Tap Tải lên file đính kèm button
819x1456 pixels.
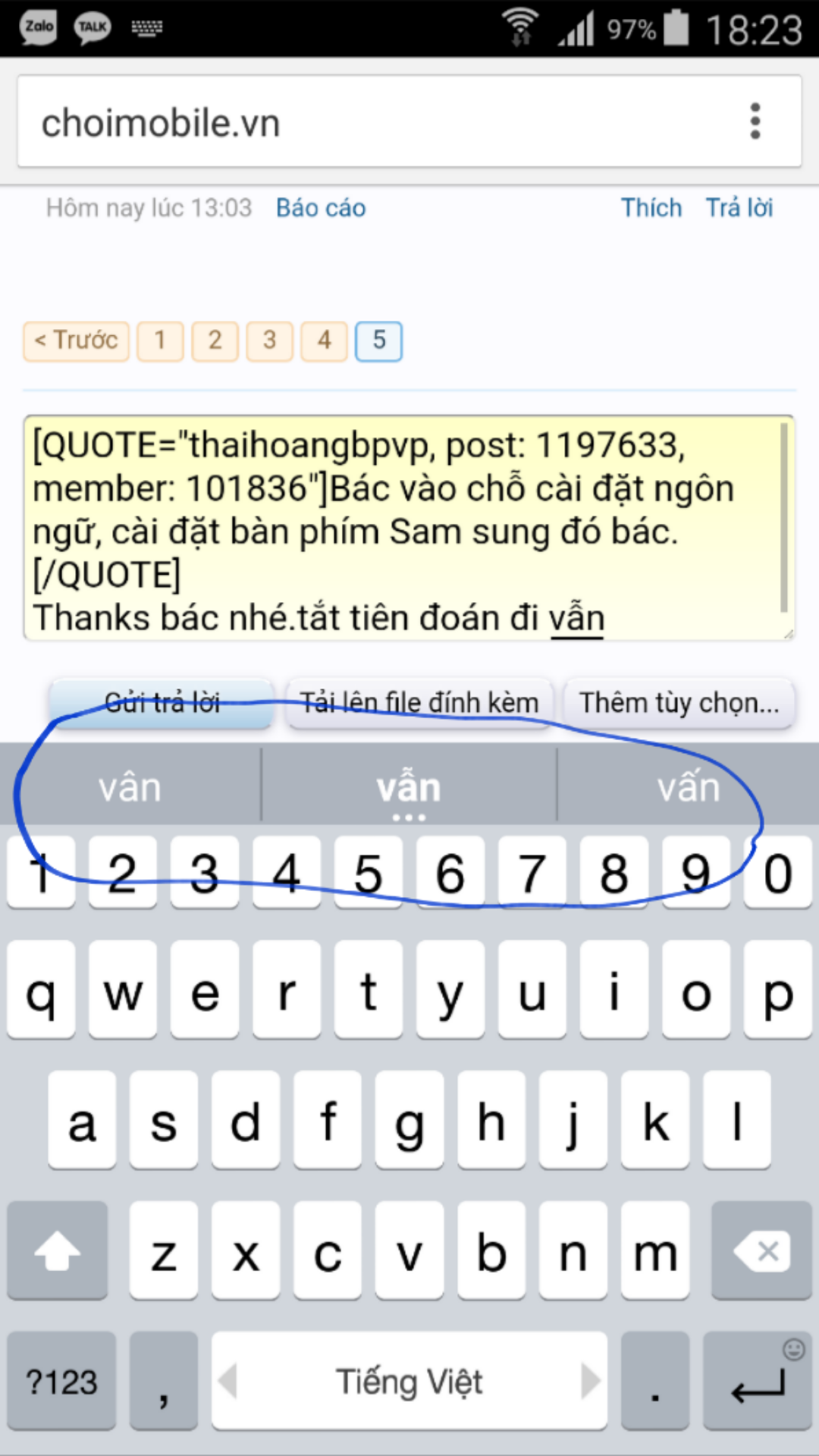click(419, 703)
